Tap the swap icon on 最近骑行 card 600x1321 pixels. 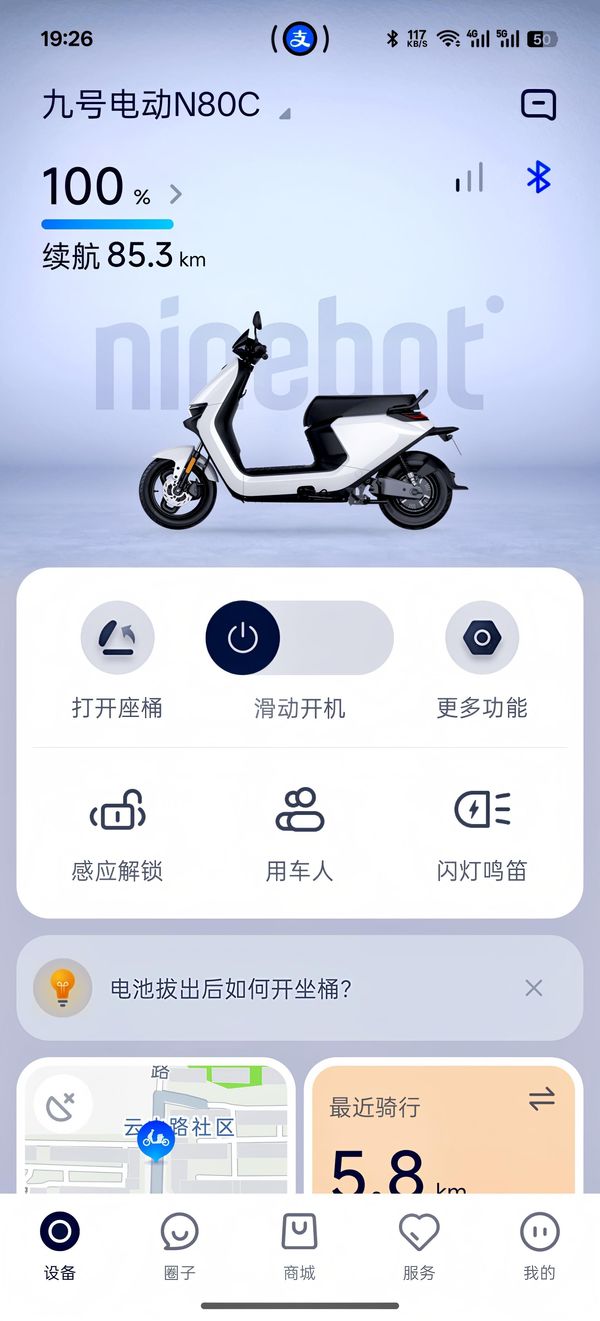coord(541,1100)
